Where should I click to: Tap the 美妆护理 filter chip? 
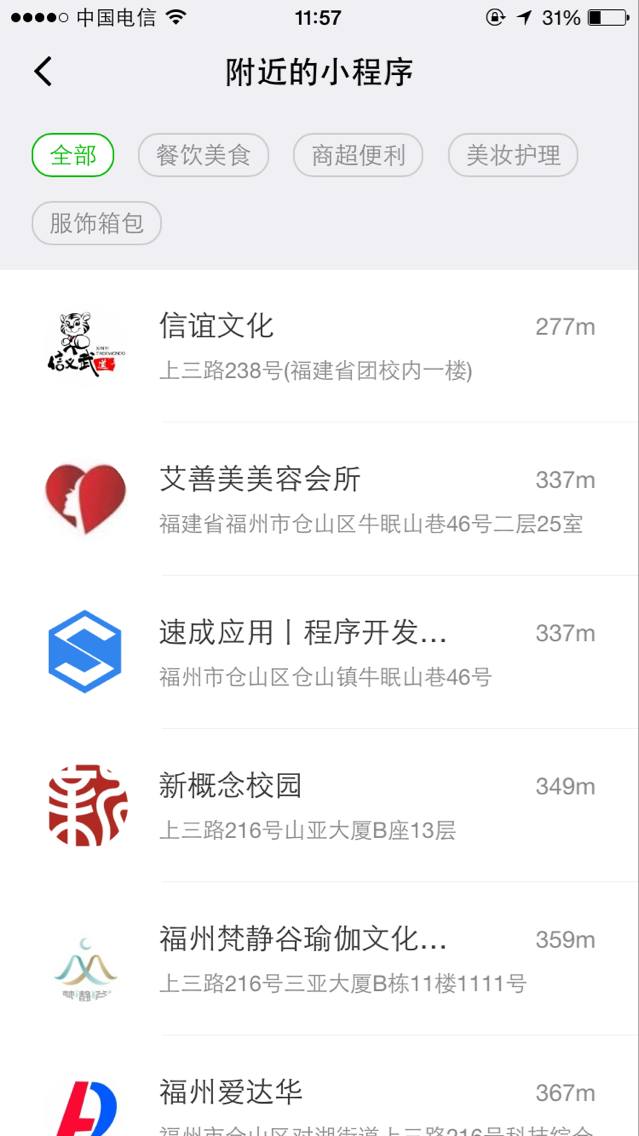click(x=513, y=155)
